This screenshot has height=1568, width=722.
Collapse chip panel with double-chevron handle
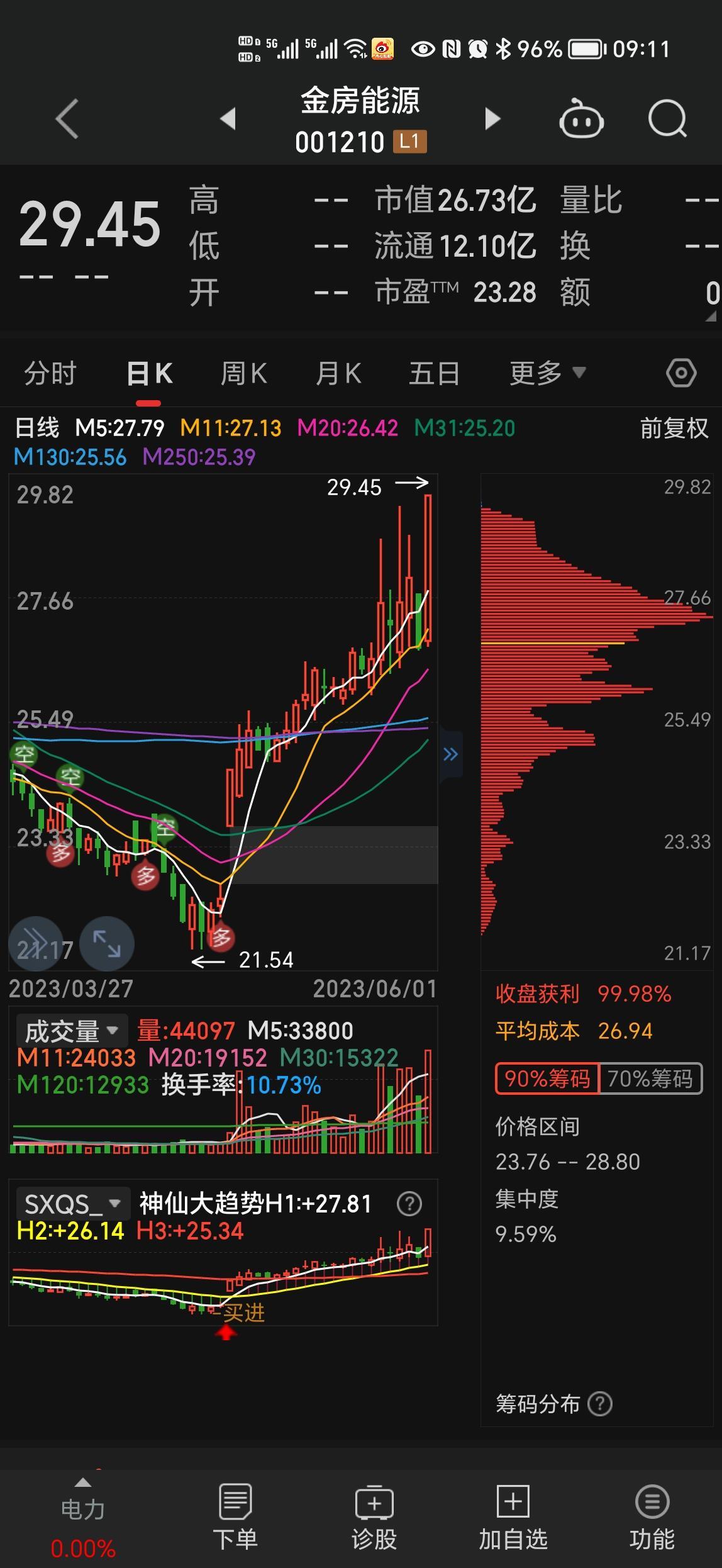coord(450,753)
